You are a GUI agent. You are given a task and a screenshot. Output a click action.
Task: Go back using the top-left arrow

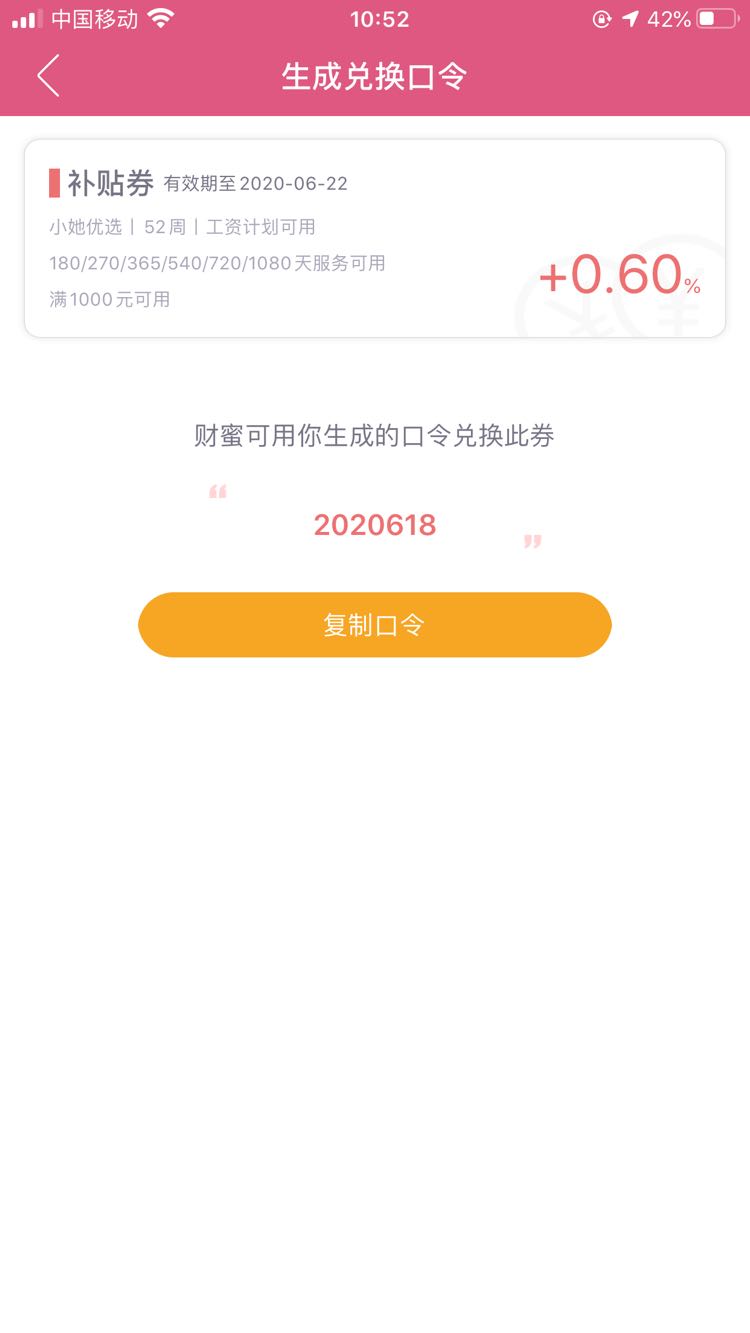pos(48,76)
